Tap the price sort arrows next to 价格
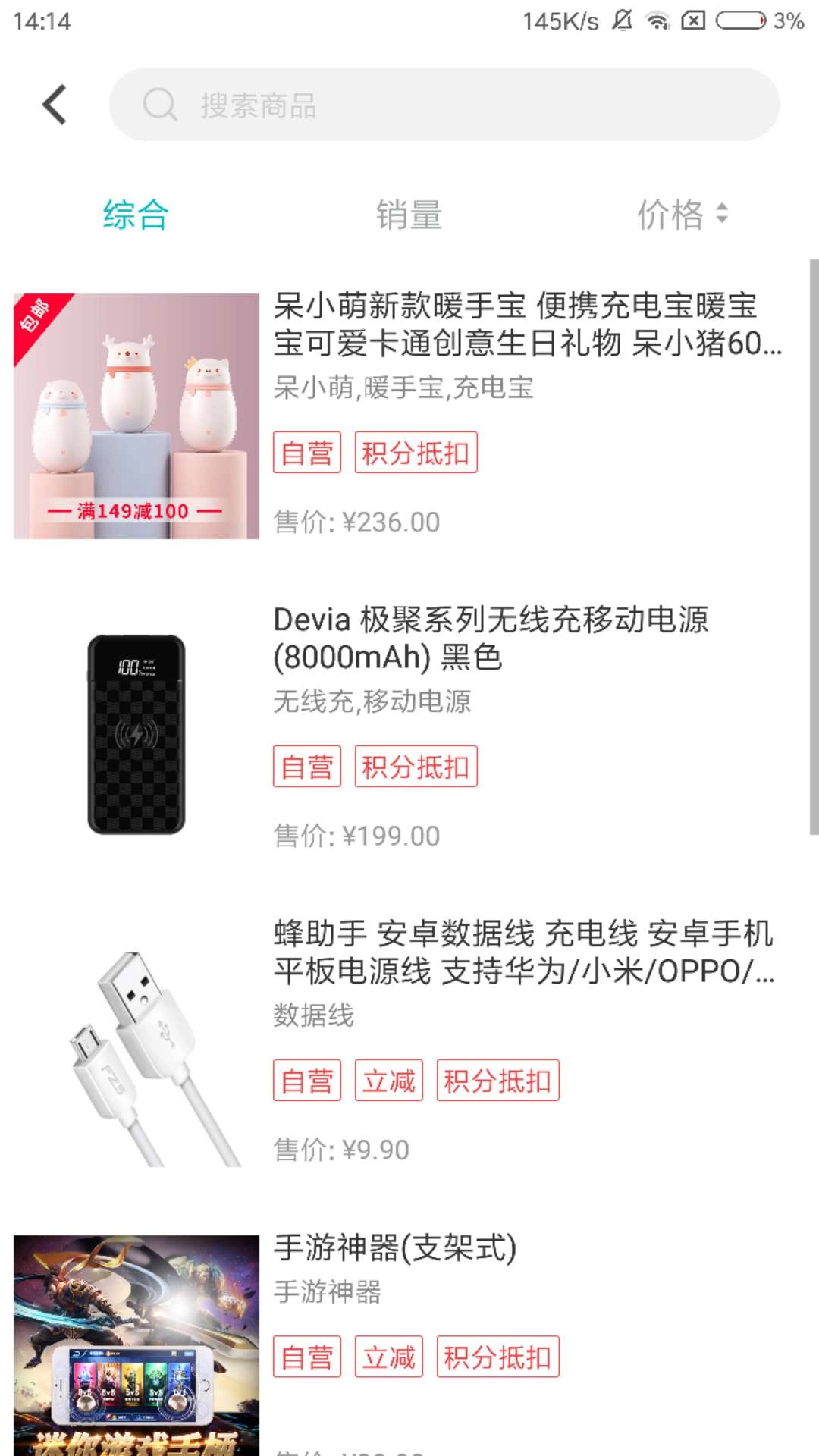The width and height of the screenshot is (819, 1456). (x=724, y=215)
